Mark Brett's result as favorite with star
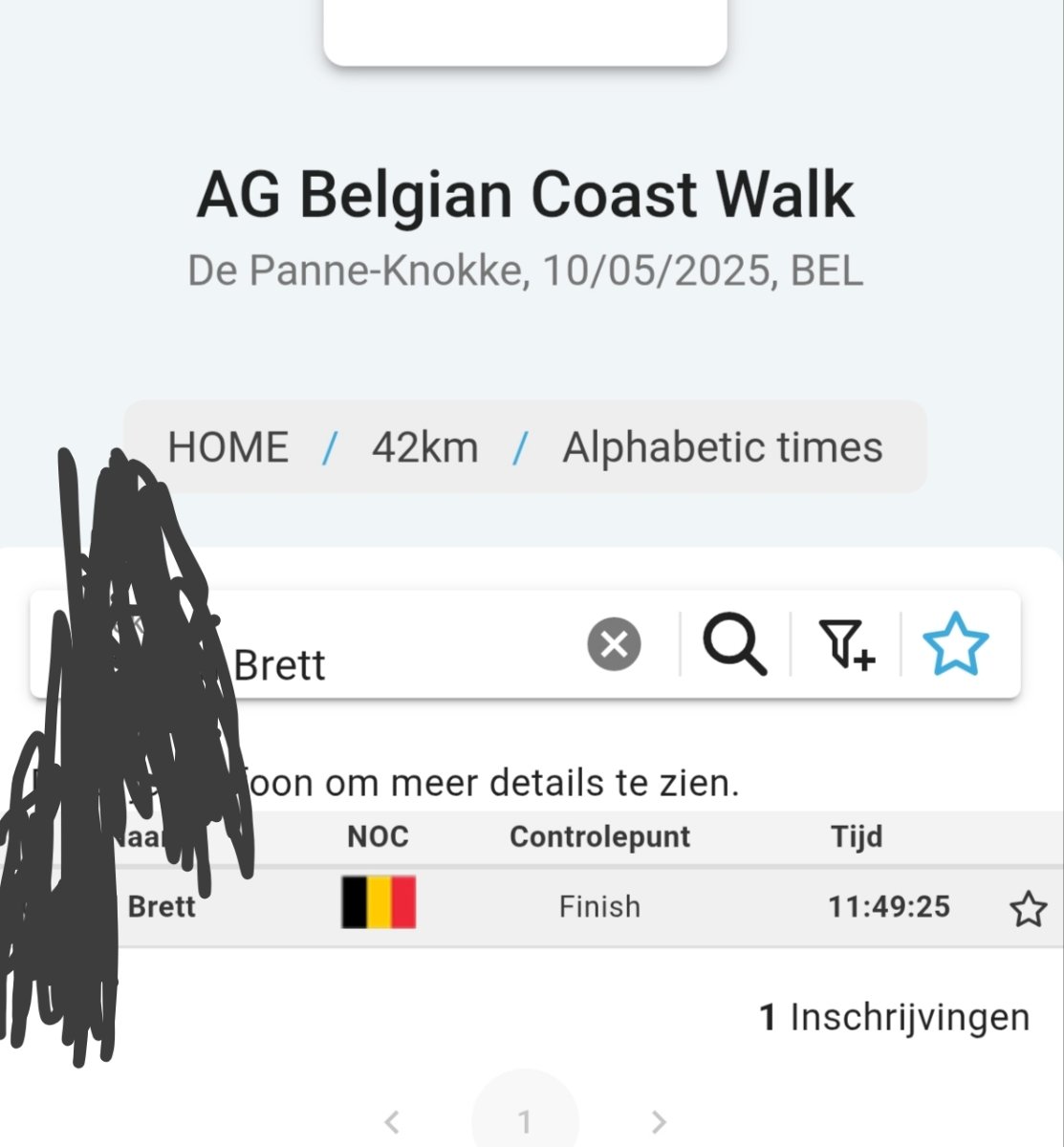 point(1029,909)
